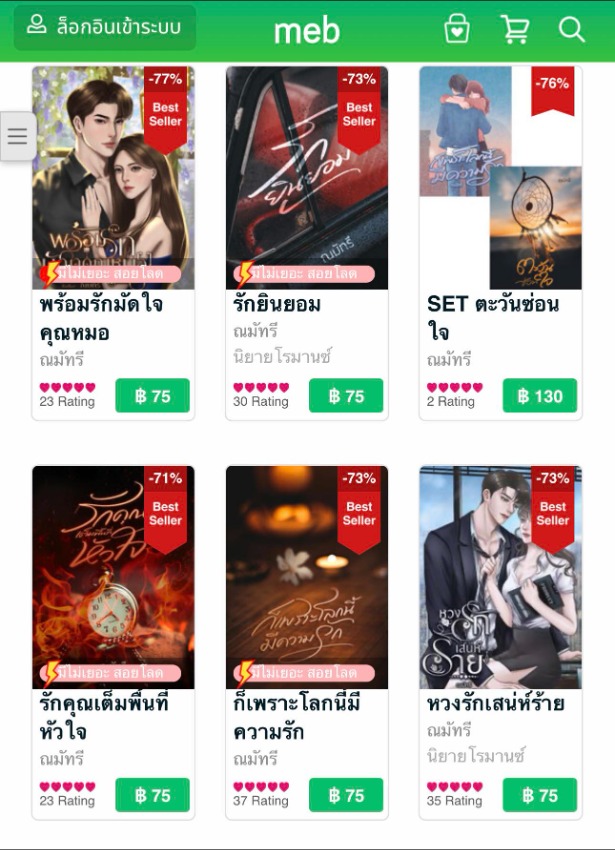615x850 pixels.
Task: Tap the ล็อกอินเข้าระบบ login button
Action: [105, 27]
